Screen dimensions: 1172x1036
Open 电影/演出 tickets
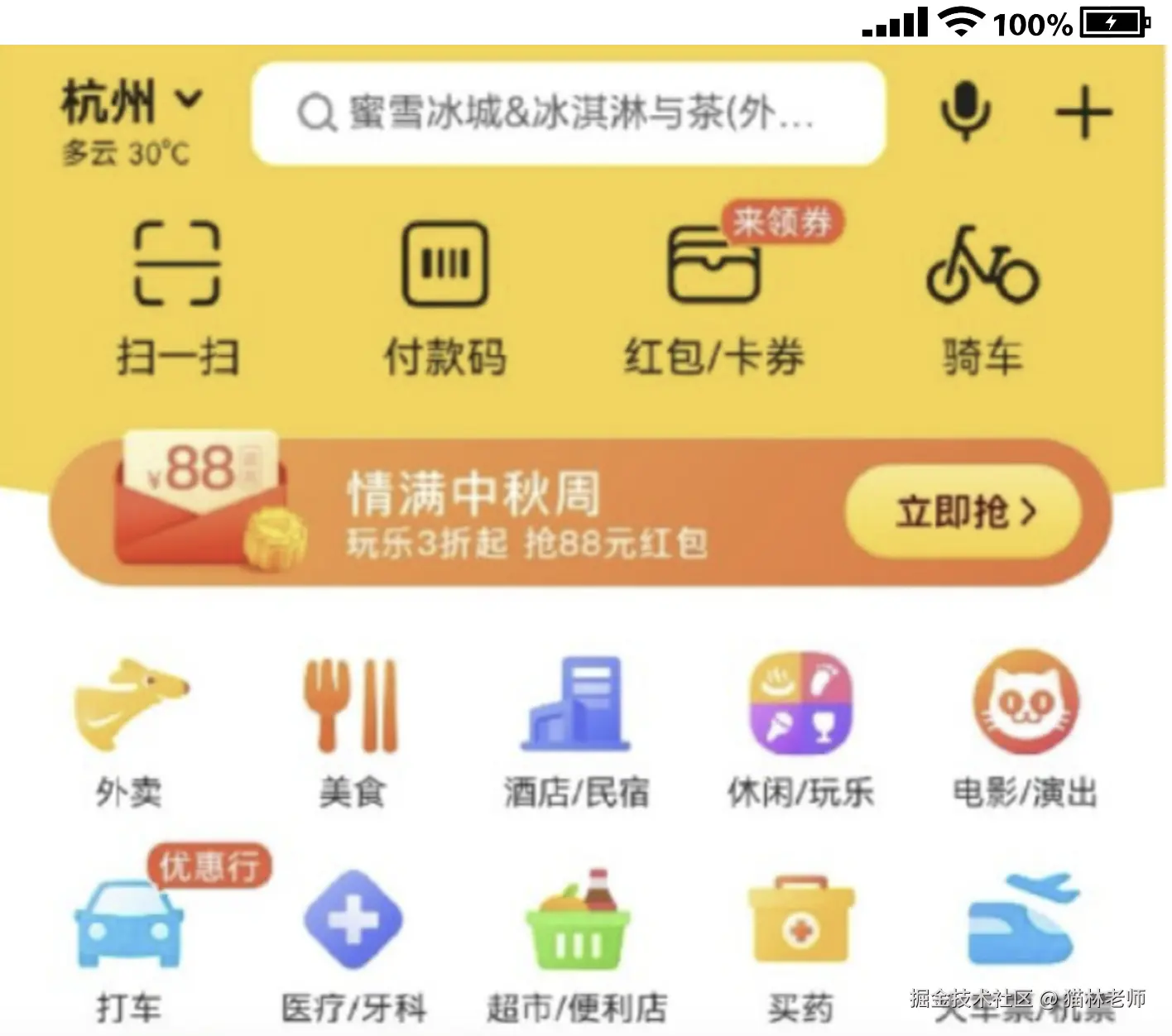click(x=1025, y=728)
